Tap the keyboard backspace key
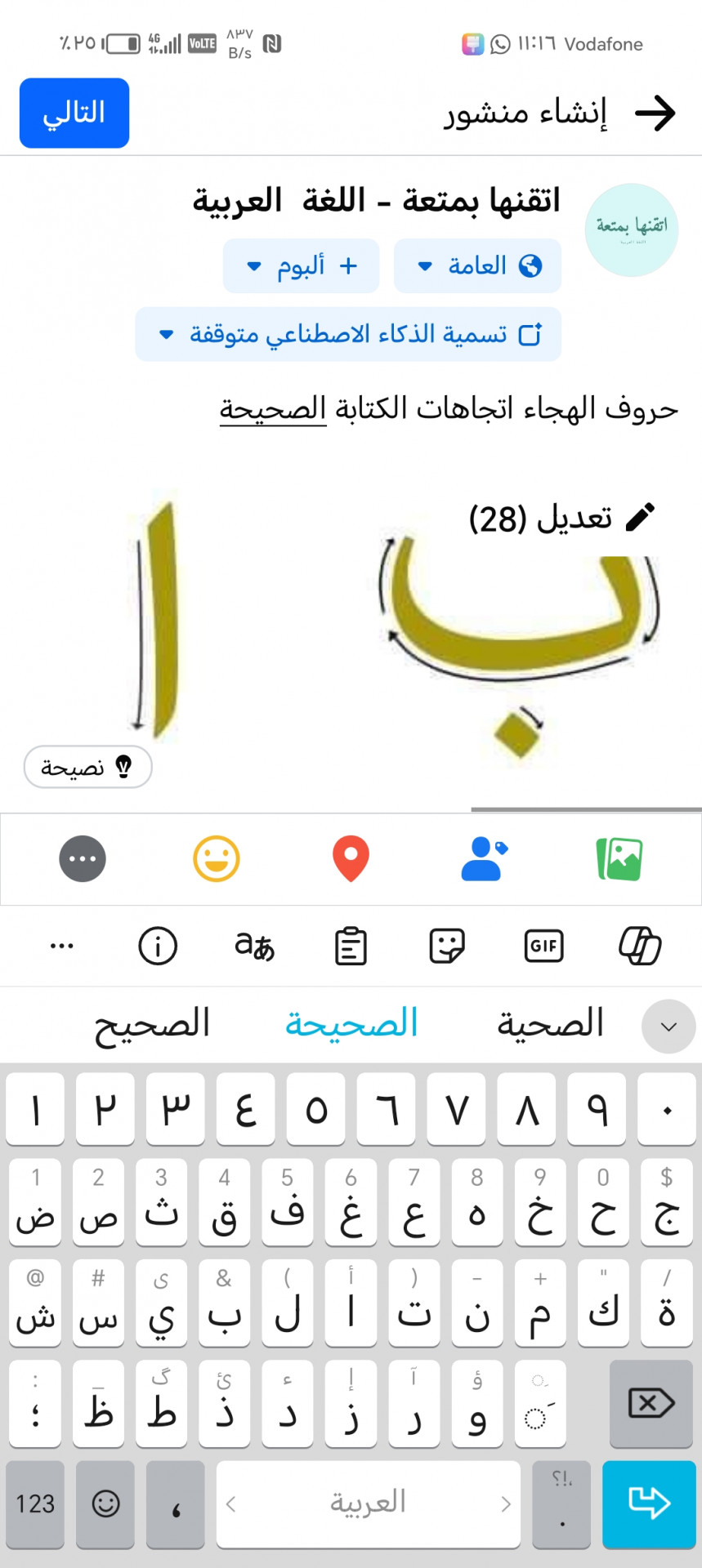This screenshot has width=702, height=1568. click(651, 1404)
